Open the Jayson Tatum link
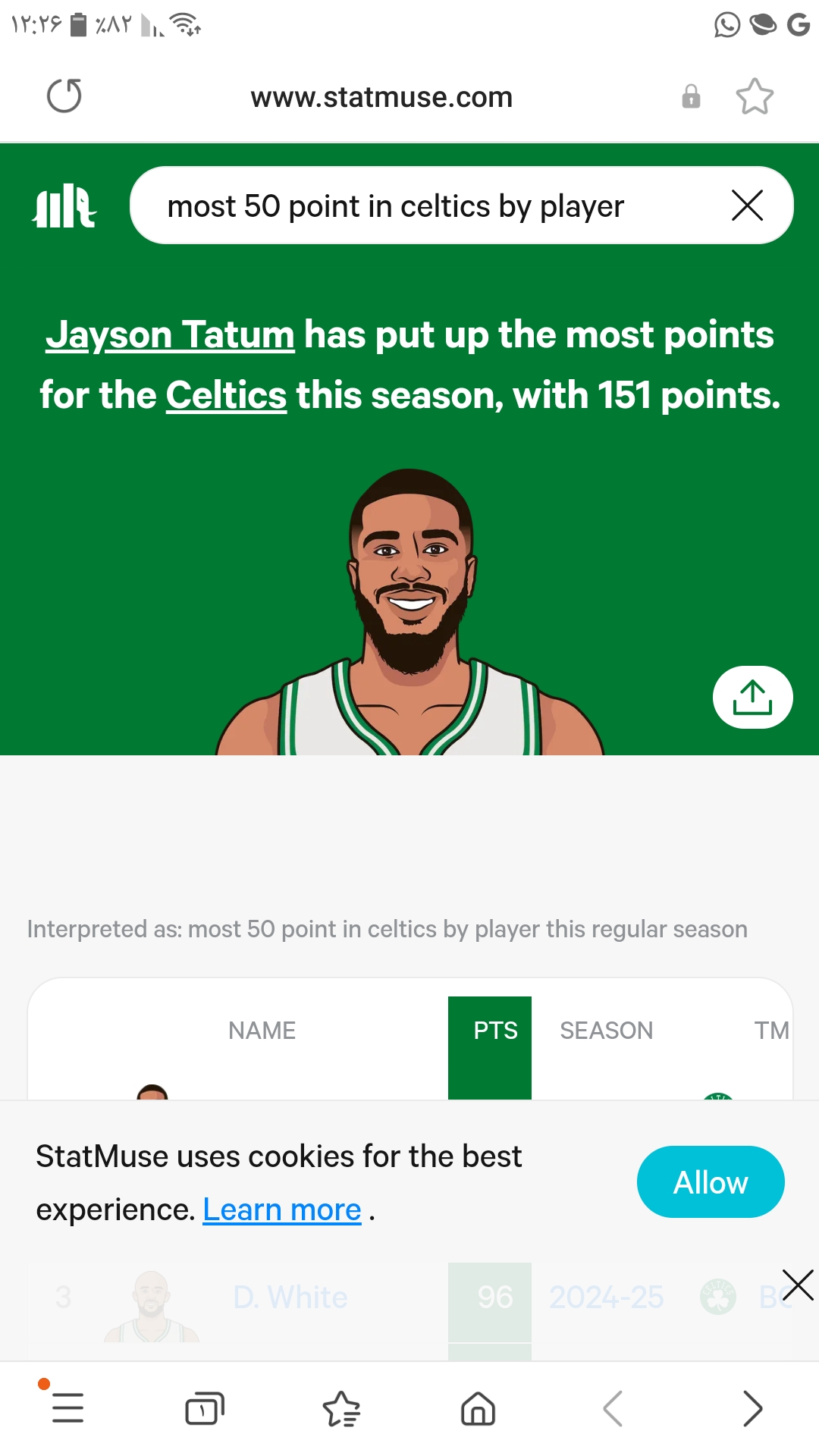The image size is (819, 1456). (x=170, y=335)
